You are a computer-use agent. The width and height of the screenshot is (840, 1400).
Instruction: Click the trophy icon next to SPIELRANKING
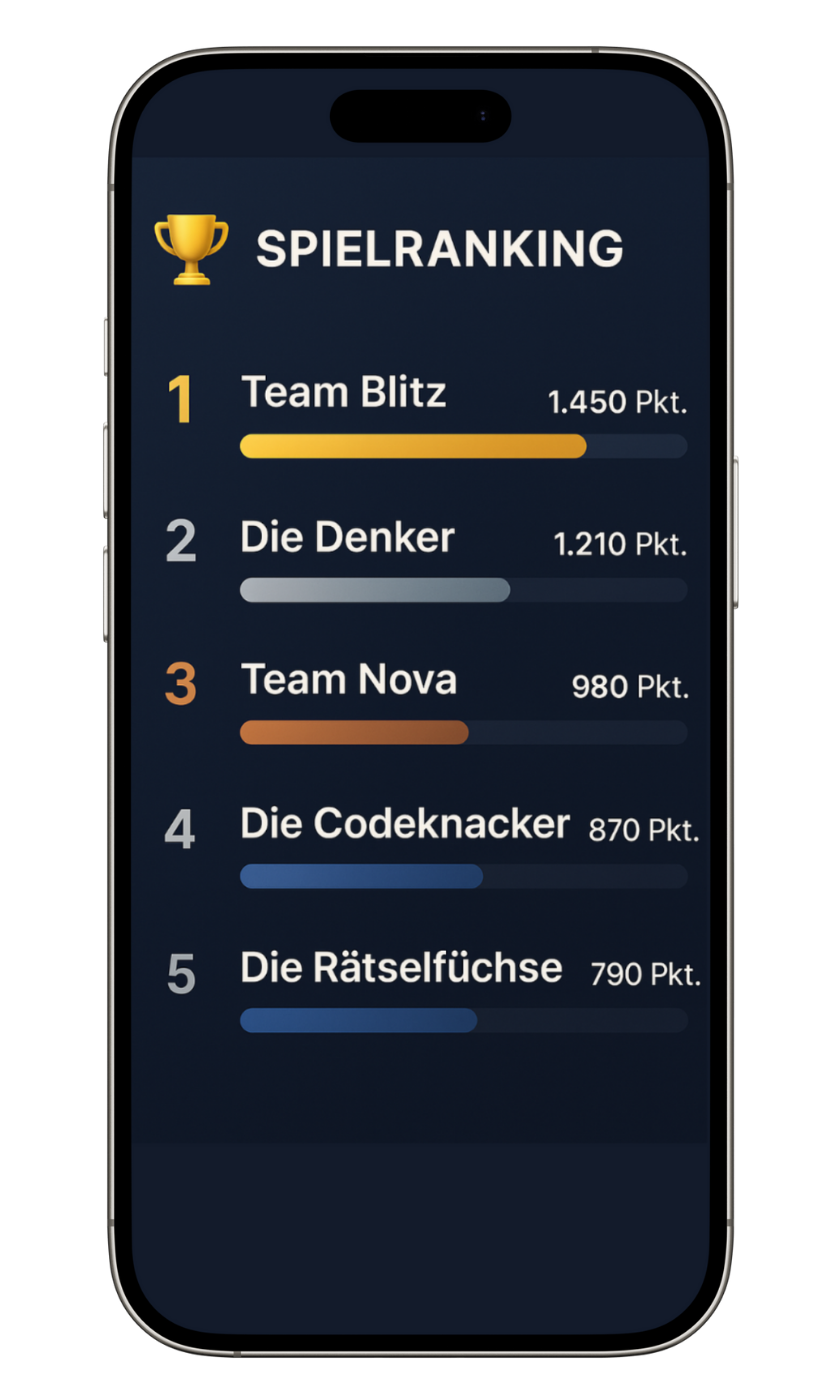click(192, 248)
